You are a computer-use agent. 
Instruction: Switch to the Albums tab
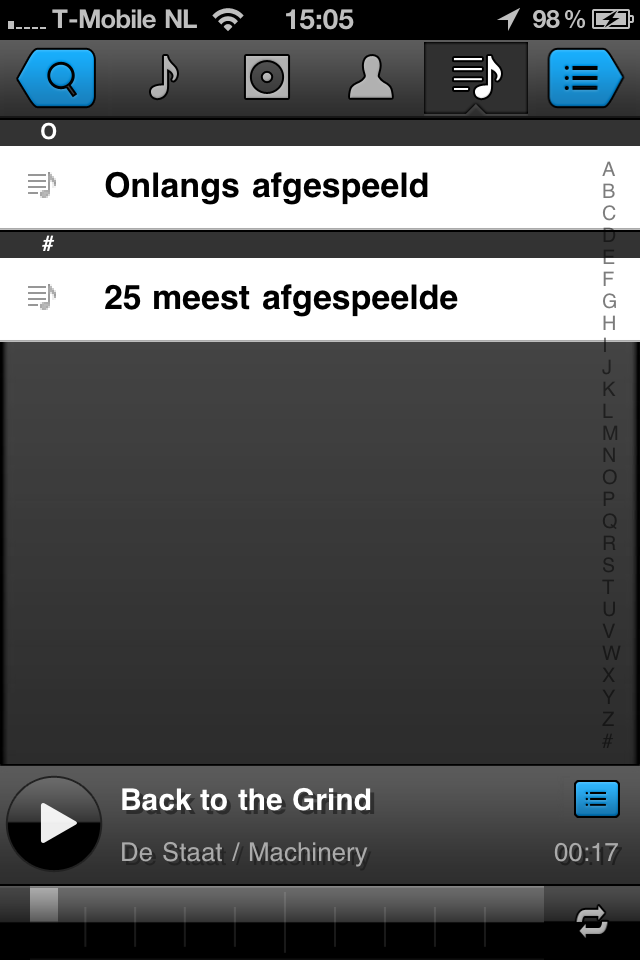[x=267, y=78]
